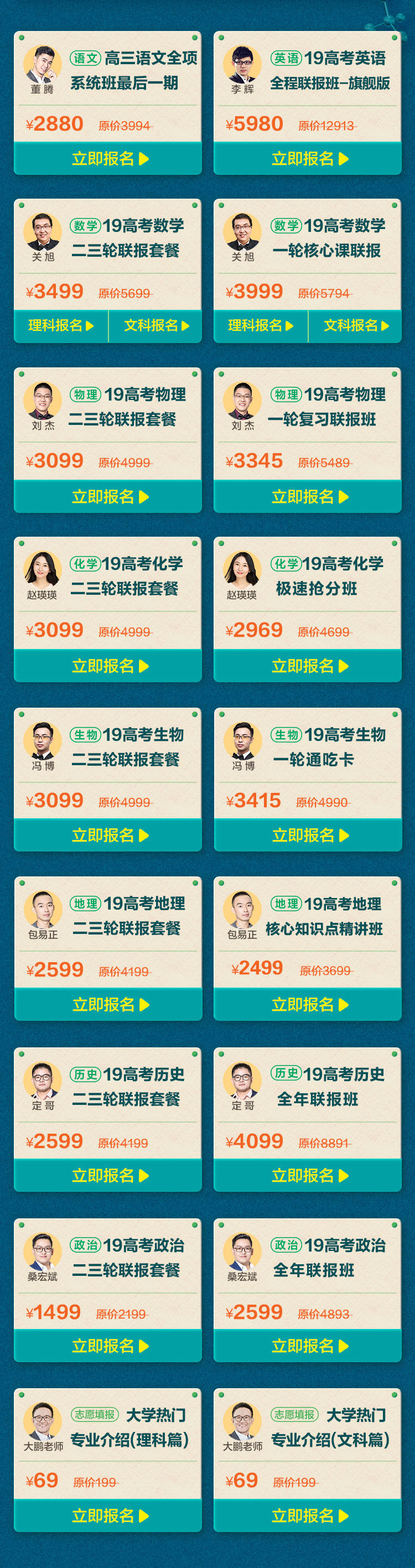Viewport: 415px width, 1568px height.
Task: Sign up for 地理二三轮联报套餐
Action: [108, 1004]
